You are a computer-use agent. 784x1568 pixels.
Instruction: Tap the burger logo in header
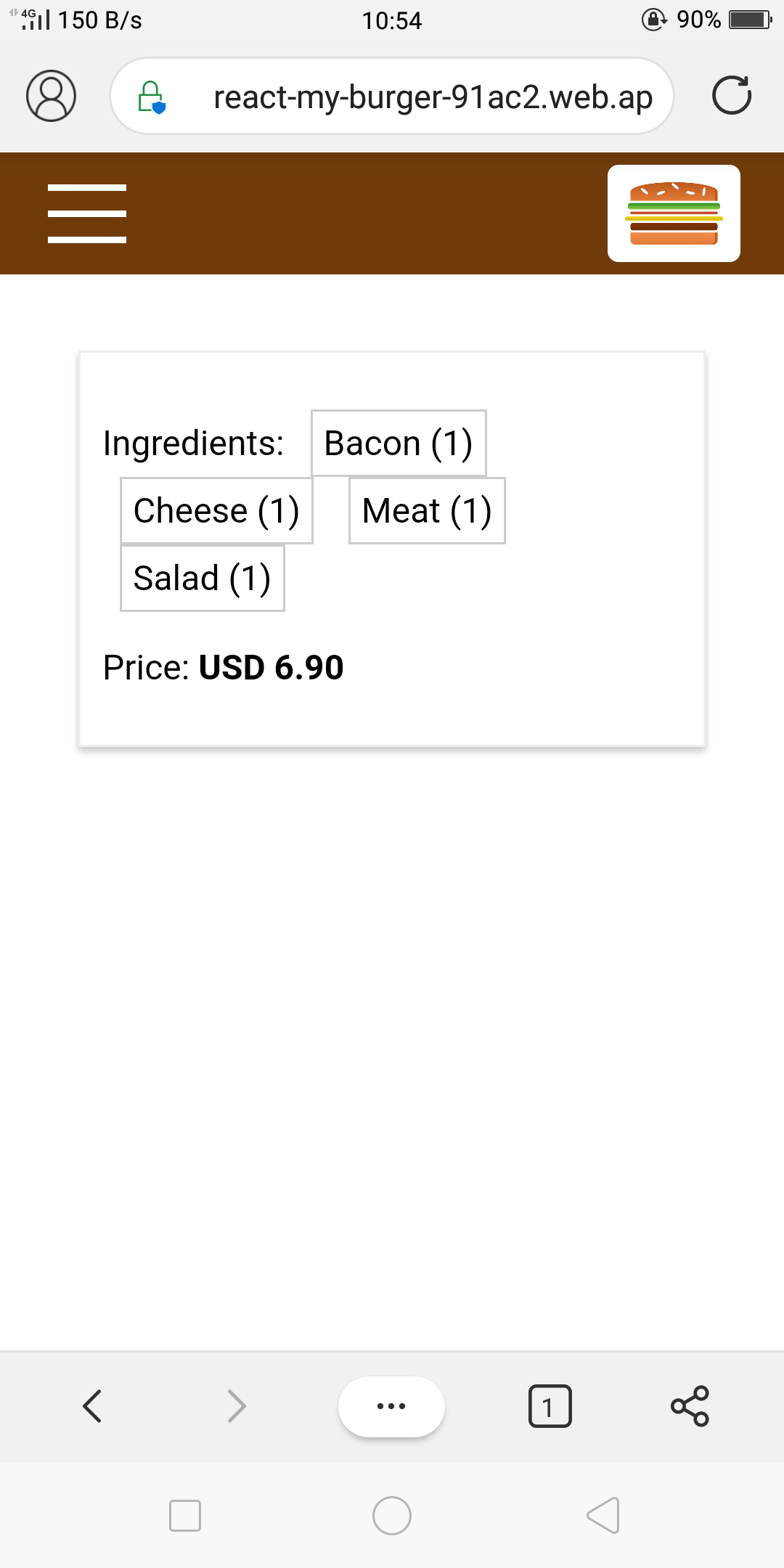(x=674, y=213)
